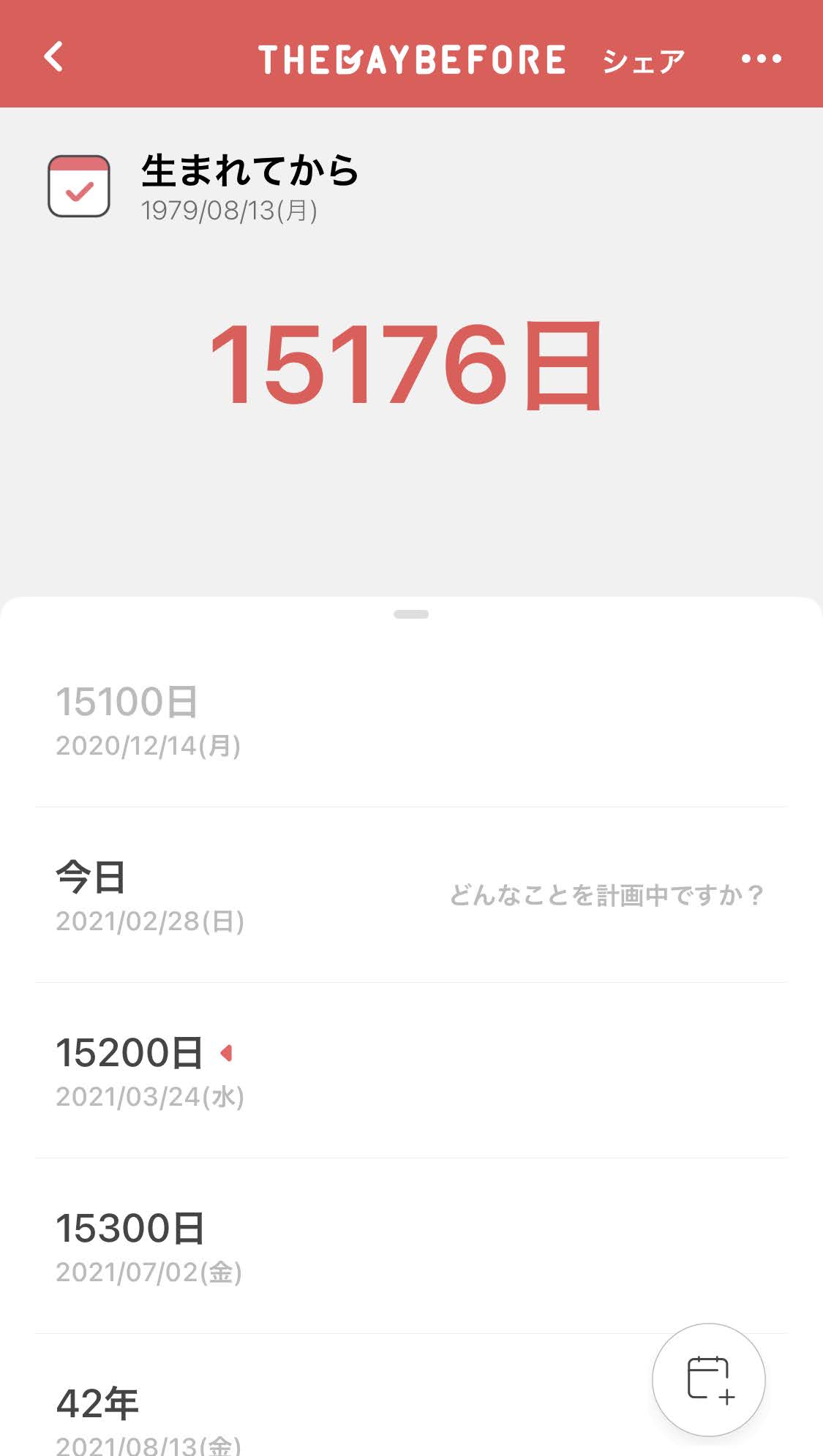Add a new date with the floating calendar button
This screenshot has width=823, height=1456.
point(708,1379)
